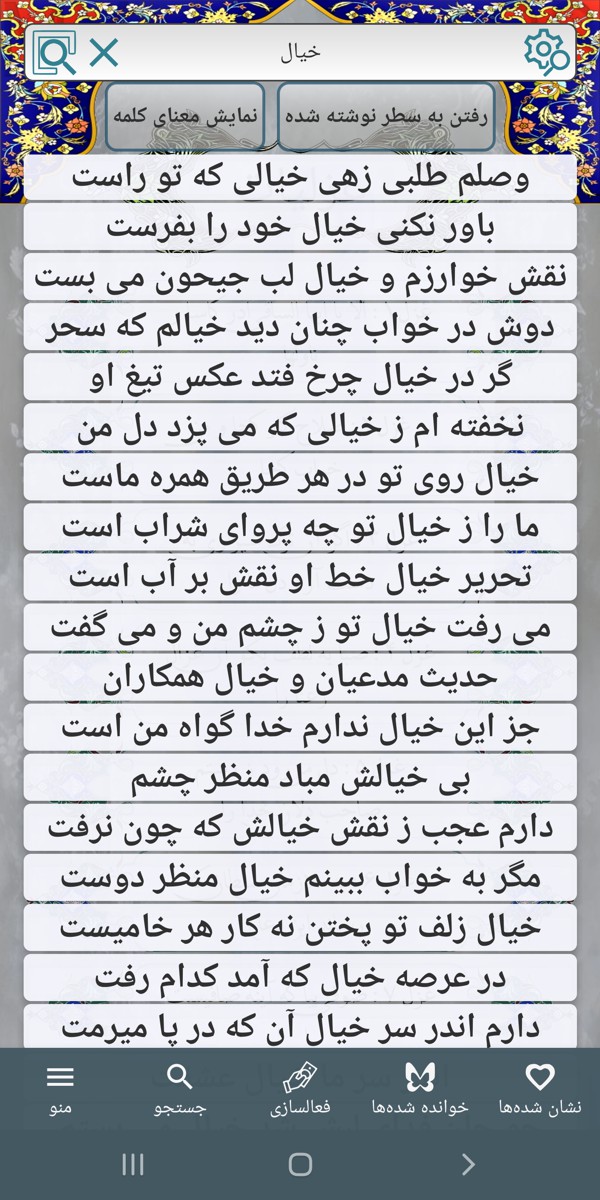Open verse خیال زلف تو پختن نه کار هر خامیست

tap(300, 927)
